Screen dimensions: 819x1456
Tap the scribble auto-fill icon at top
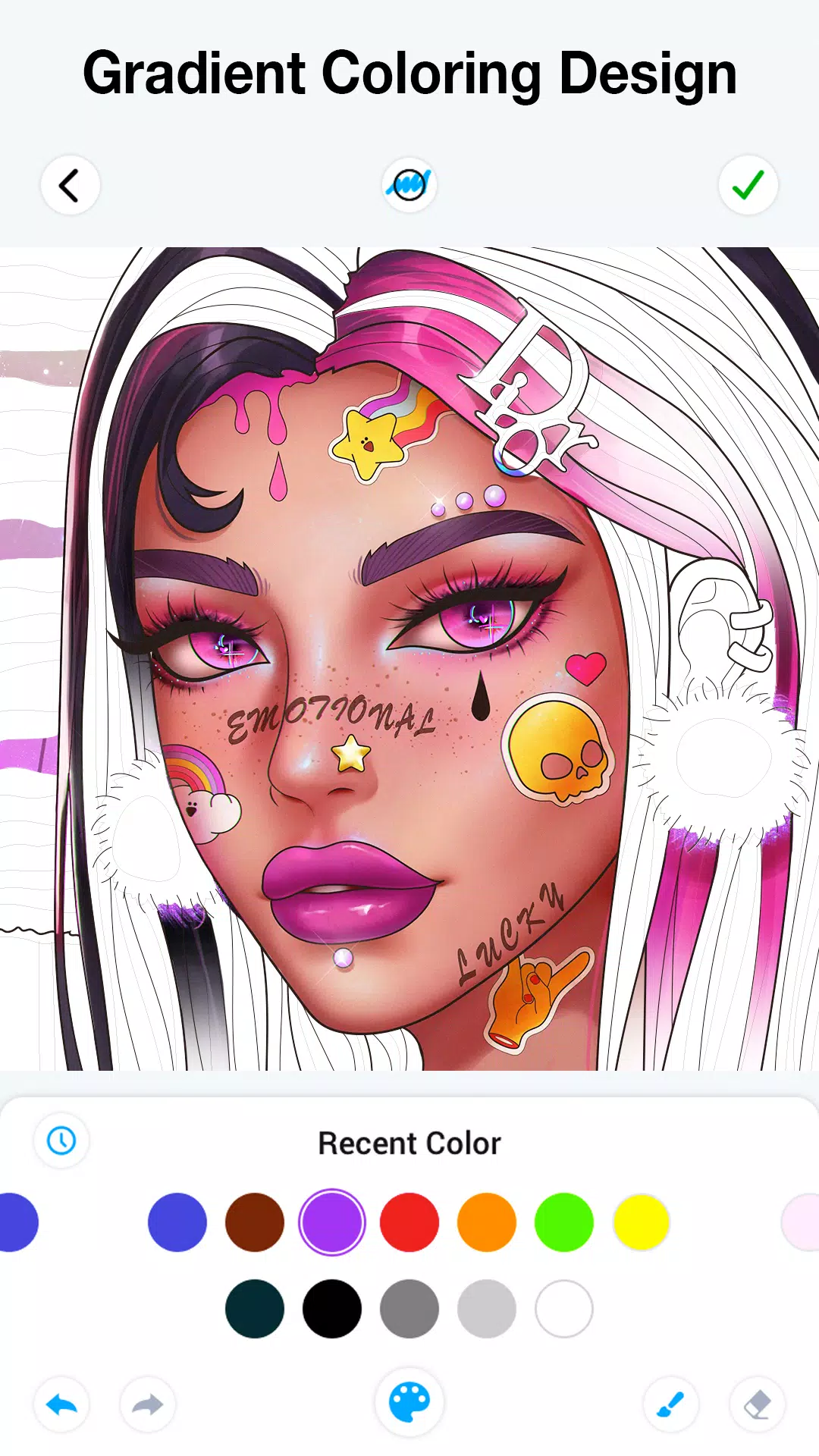coord(409,185)
